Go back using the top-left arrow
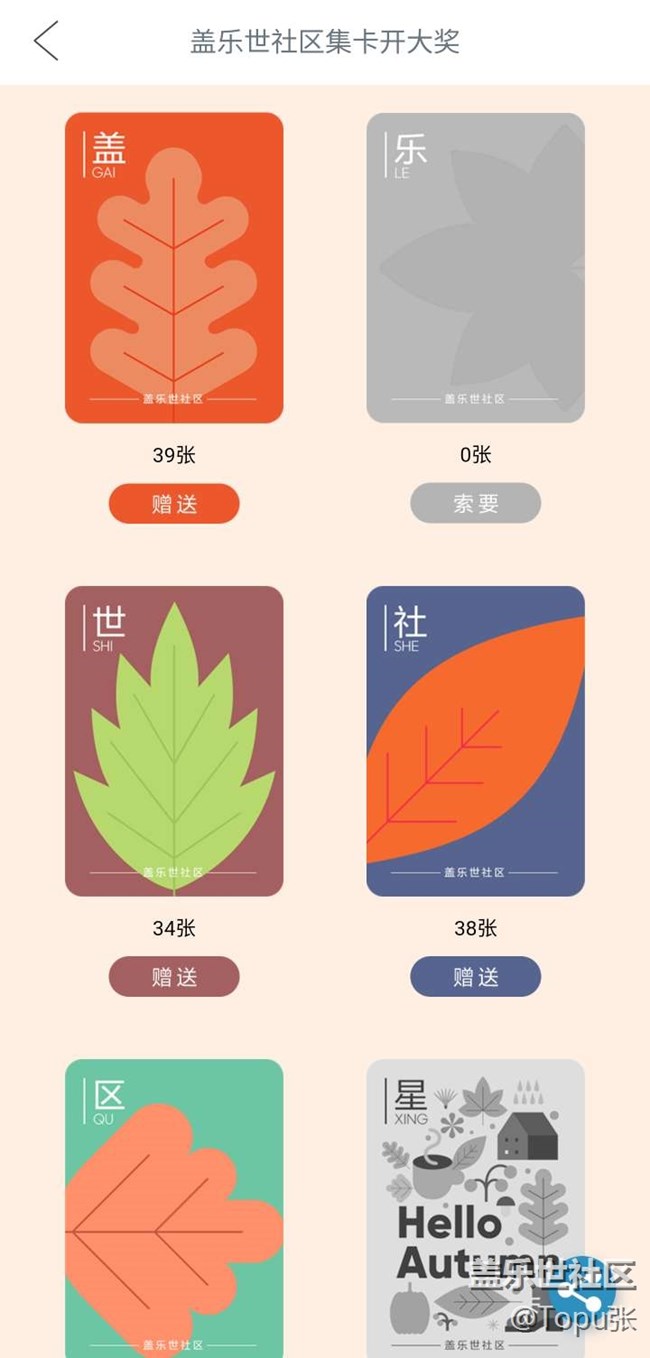This screenshot has width=650, height=1358. [x=46, y=42]
